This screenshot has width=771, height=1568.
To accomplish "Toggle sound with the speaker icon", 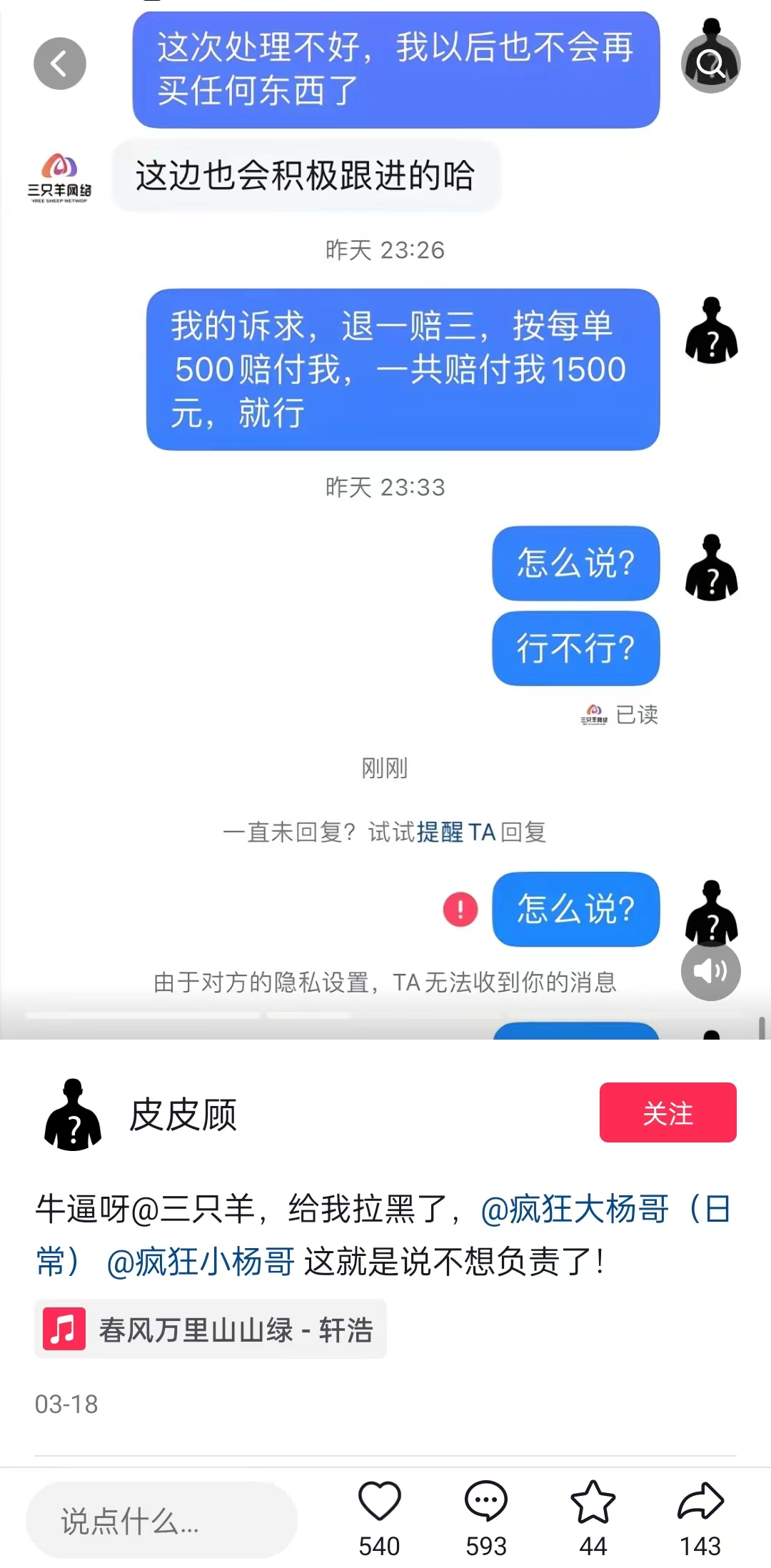I will [x=710, y=971].
